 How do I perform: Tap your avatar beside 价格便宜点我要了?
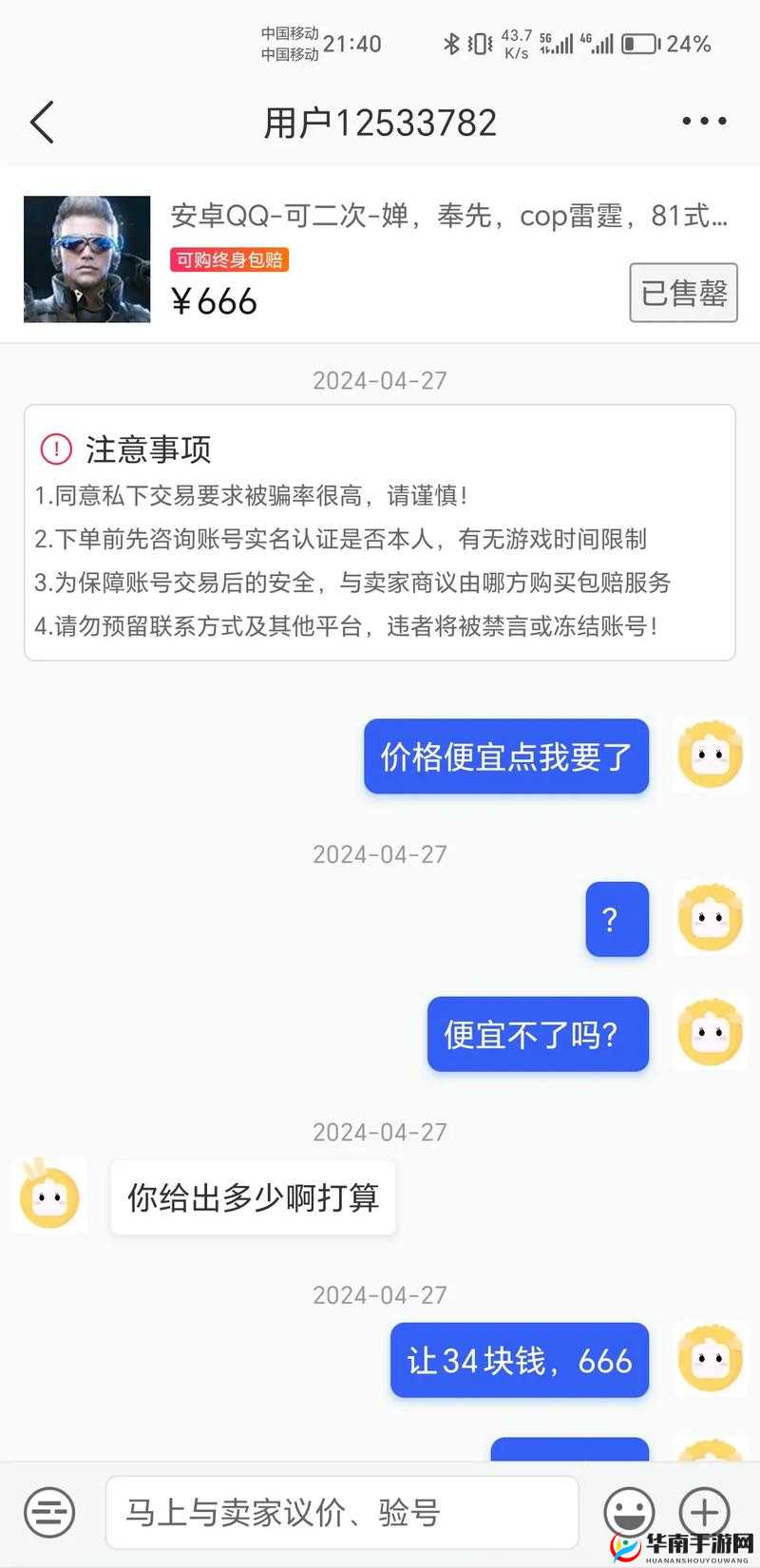coord(709,756)
